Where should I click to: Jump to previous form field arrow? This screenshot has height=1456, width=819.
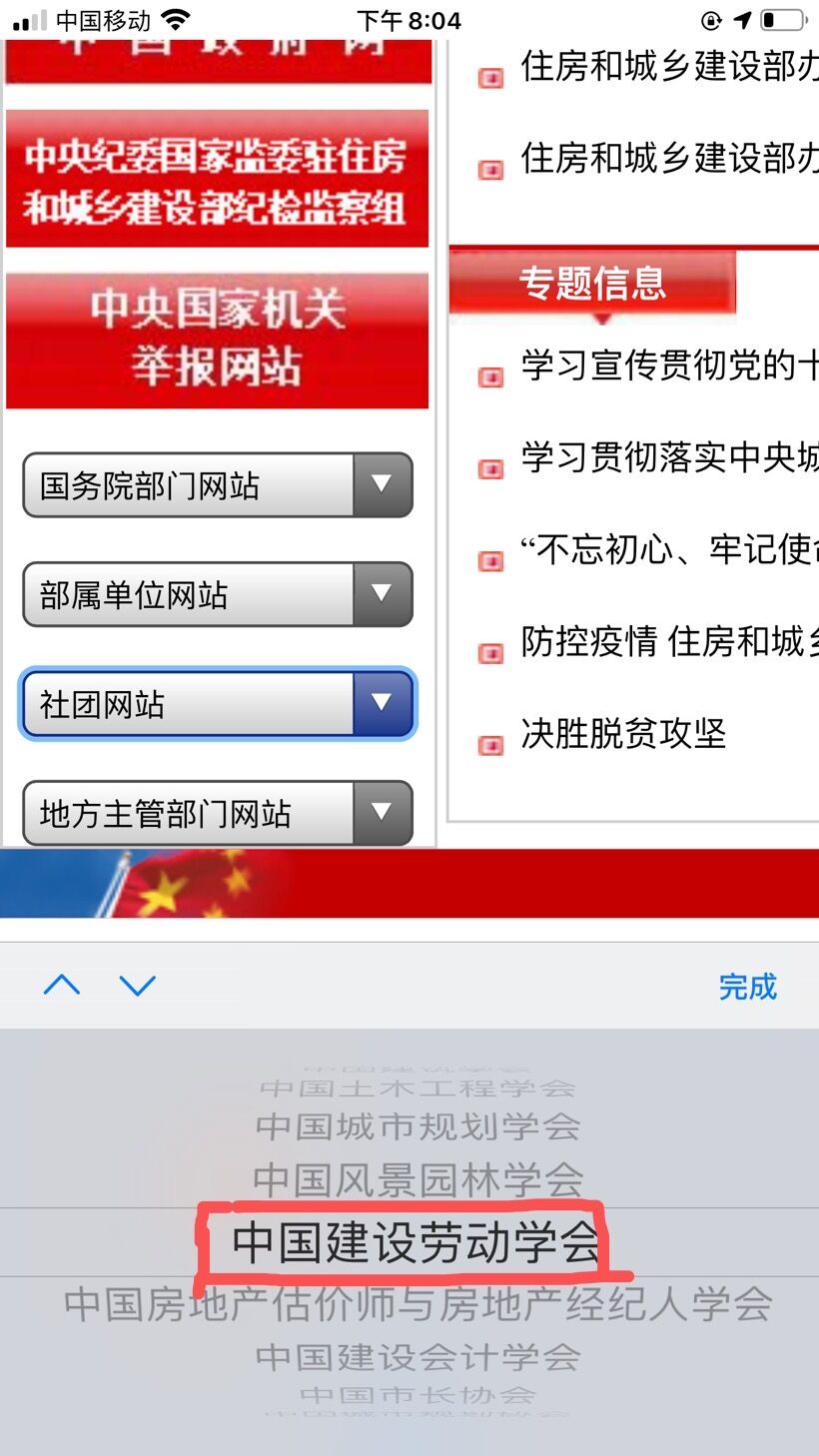[x=62, y=986]
